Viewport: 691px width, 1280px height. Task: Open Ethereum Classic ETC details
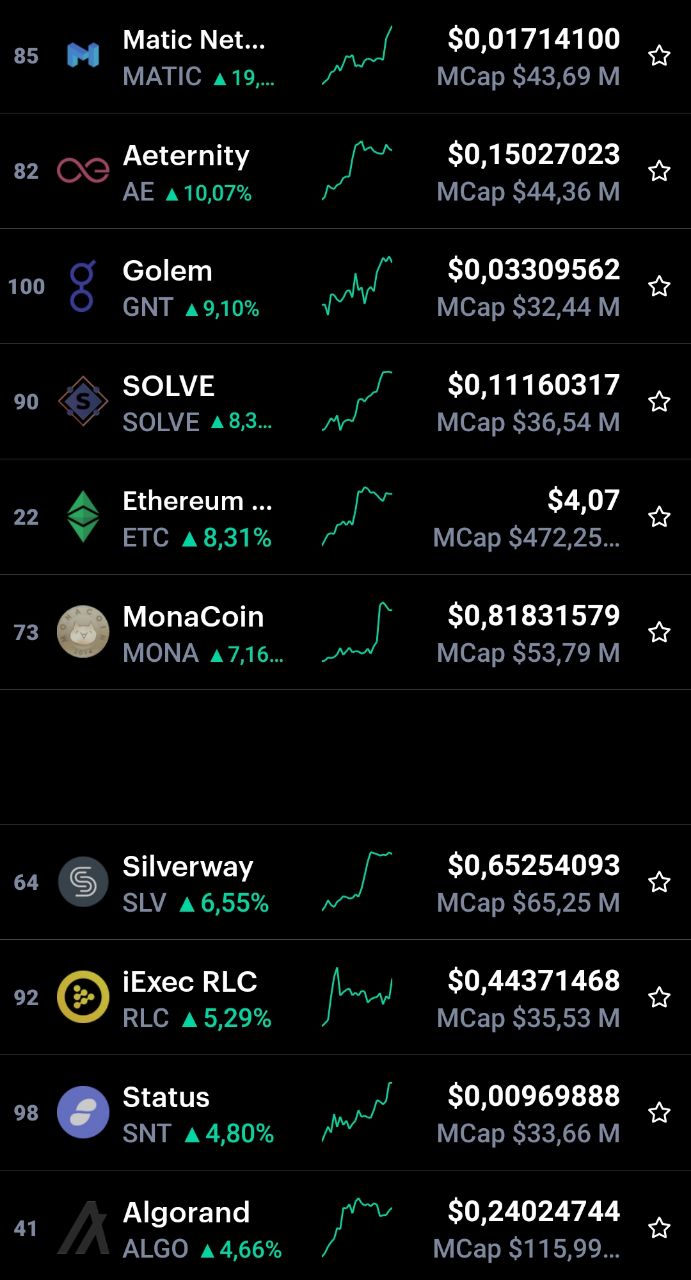pos(345,517)
